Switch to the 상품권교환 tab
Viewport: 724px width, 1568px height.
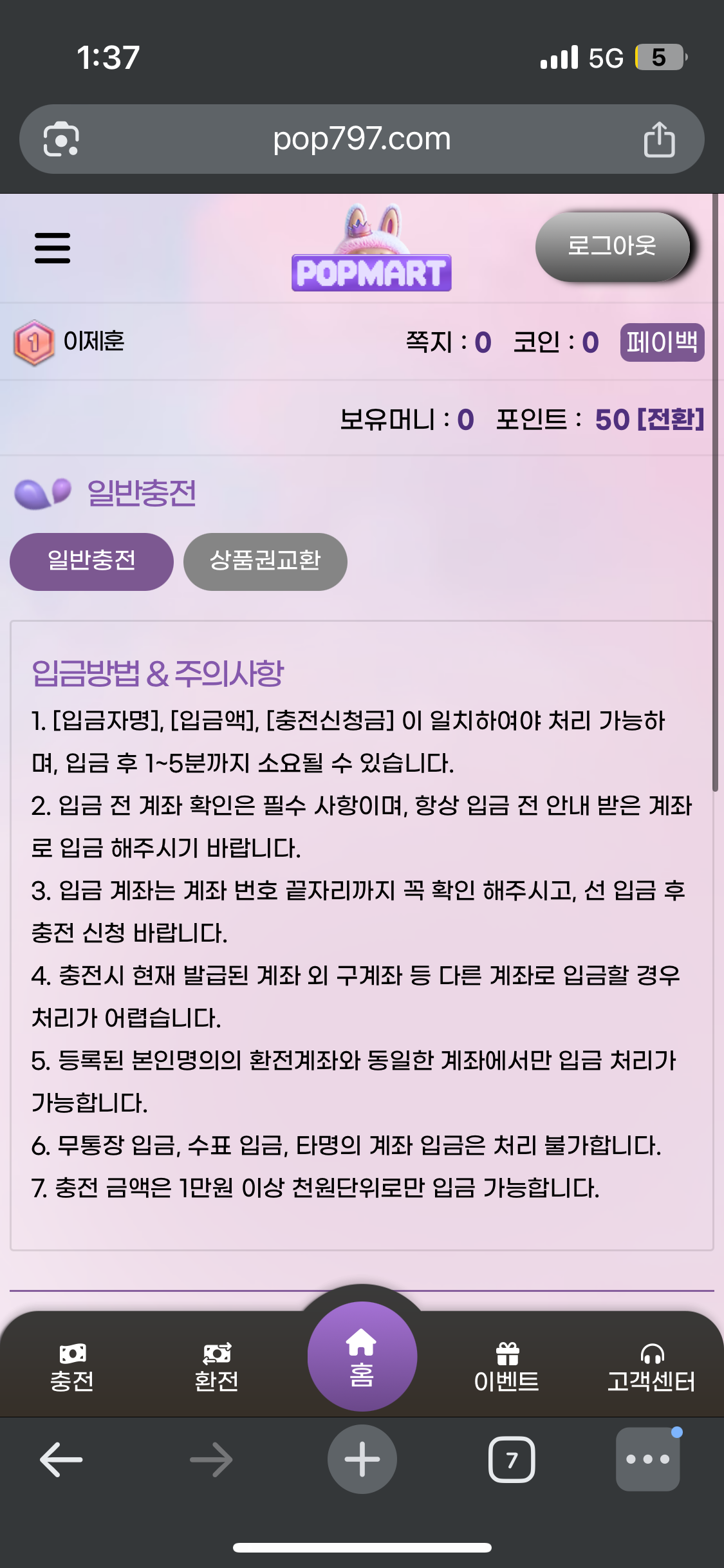[265, 561]
